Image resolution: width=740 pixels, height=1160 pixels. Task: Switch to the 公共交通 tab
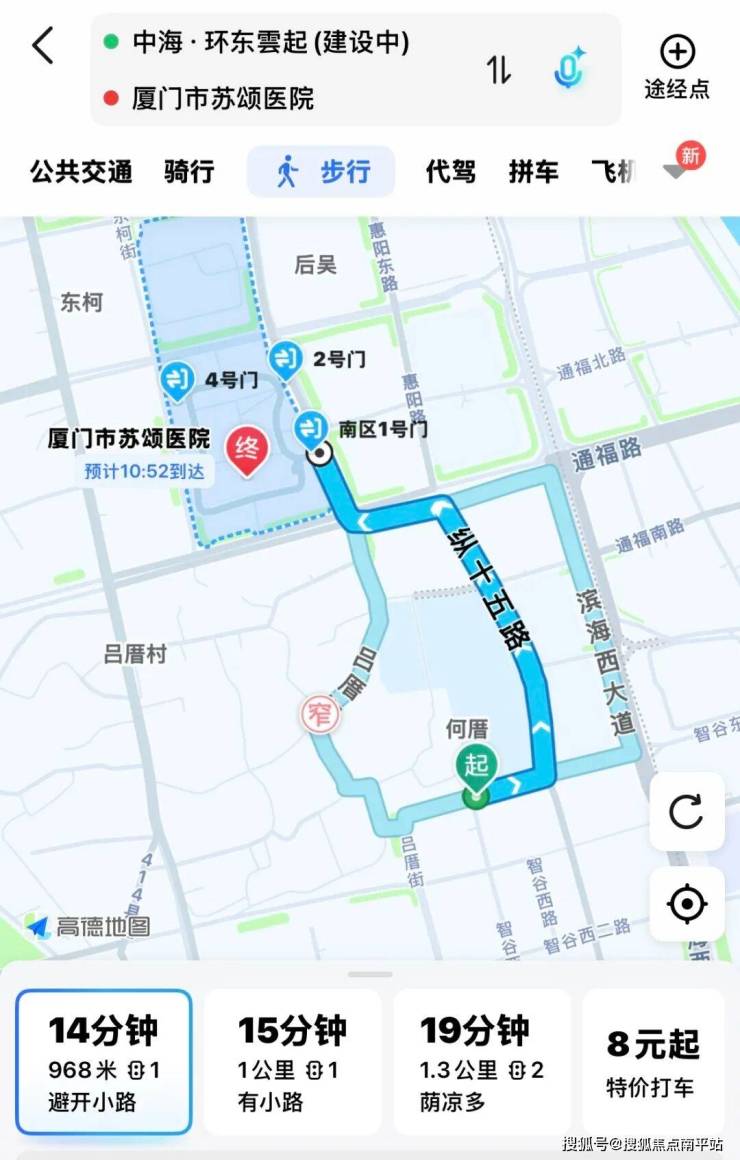click(81, 172)
